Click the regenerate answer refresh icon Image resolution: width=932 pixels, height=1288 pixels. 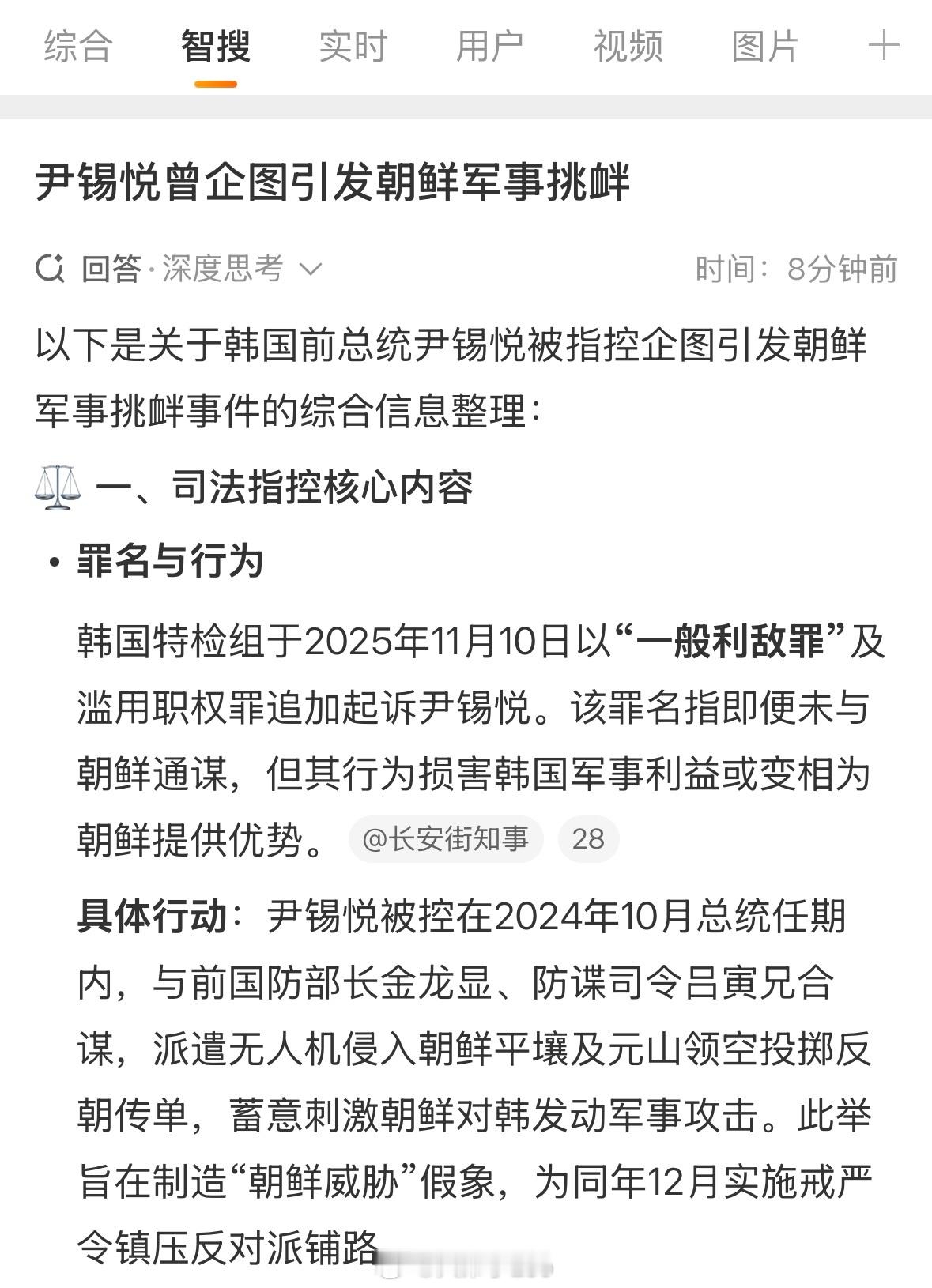(50, 267)
